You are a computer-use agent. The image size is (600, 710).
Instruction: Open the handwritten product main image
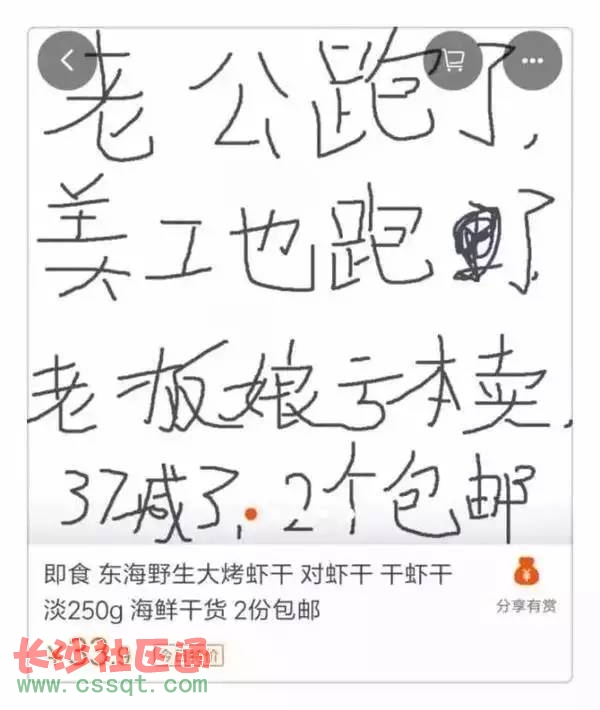[300, 300]
